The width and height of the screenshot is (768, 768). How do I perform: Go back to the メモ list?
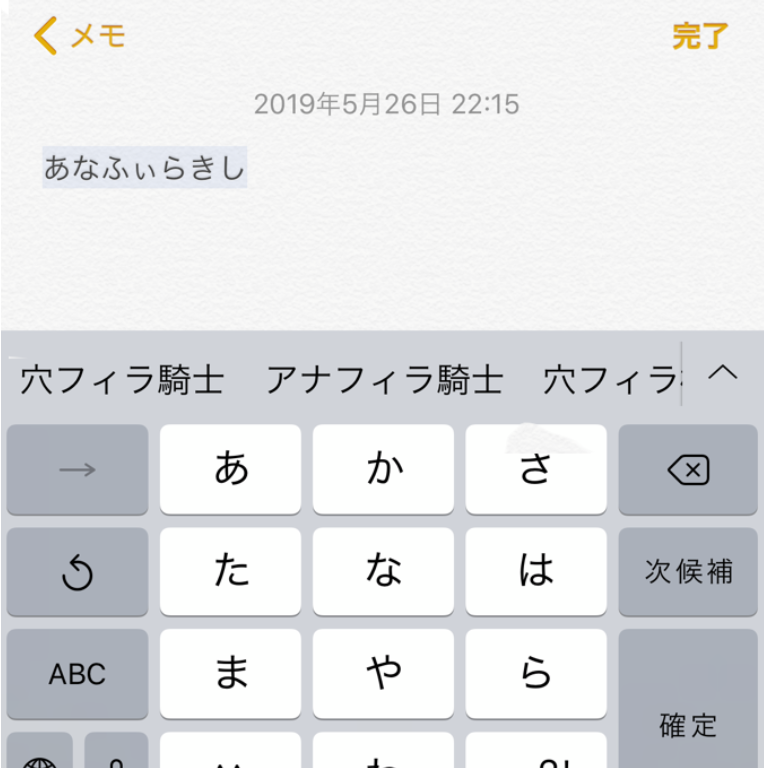coord(80,36)
